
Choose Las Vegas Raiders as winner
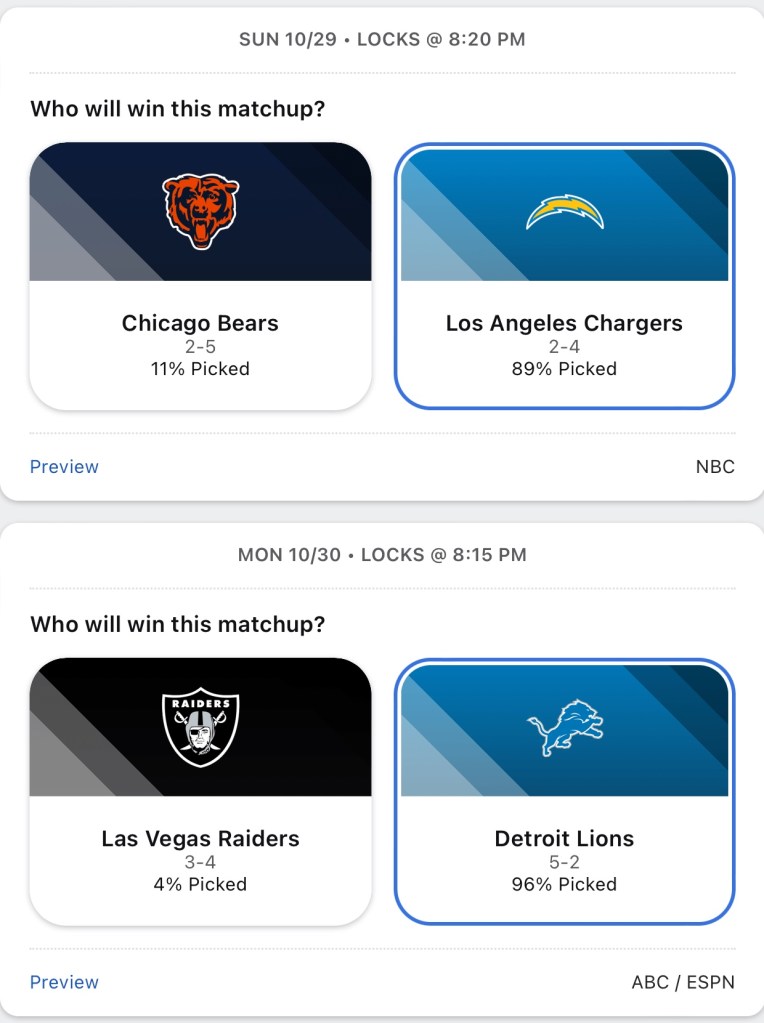200,791
